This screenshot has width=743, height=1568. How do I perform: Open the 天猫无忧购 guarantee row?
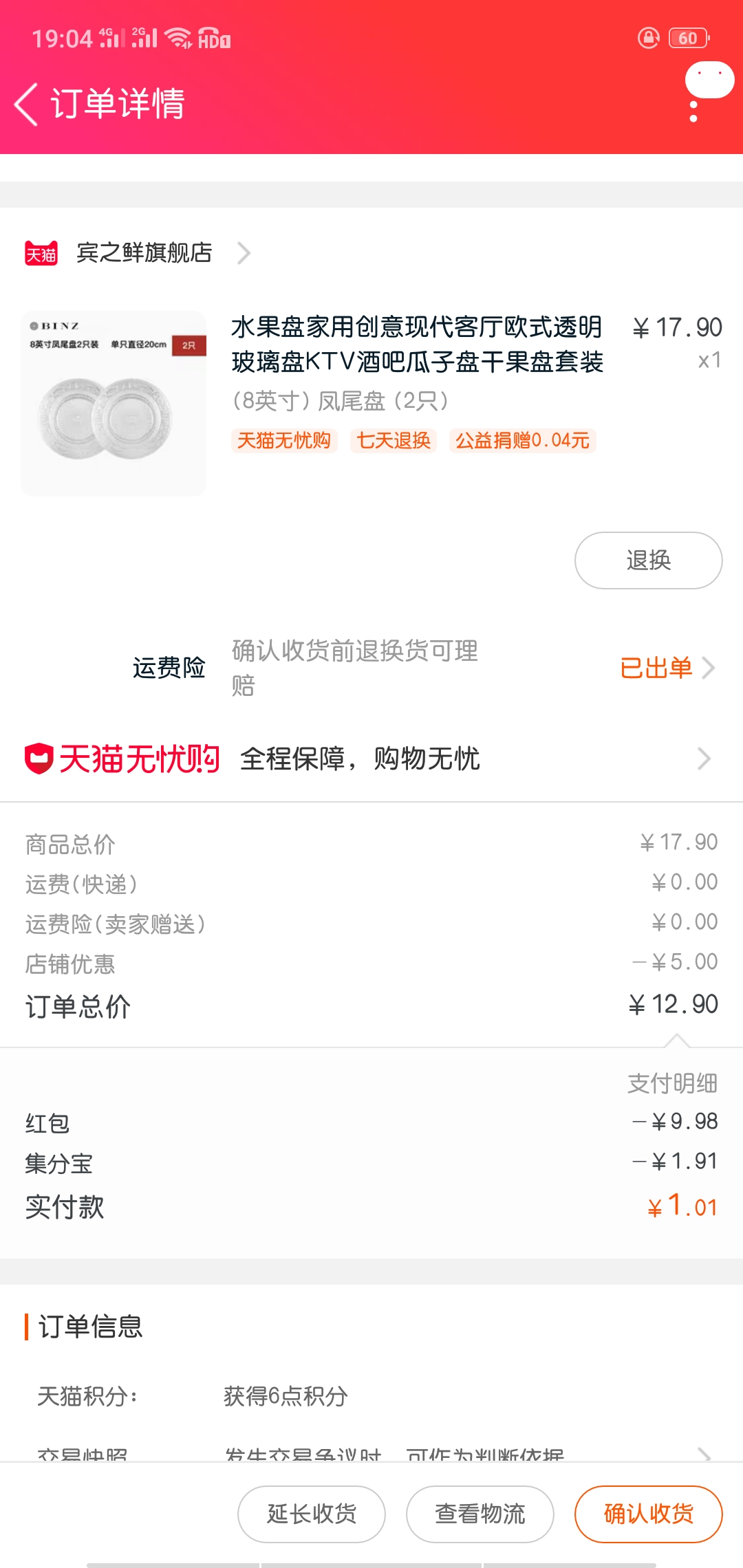[371, 759]
